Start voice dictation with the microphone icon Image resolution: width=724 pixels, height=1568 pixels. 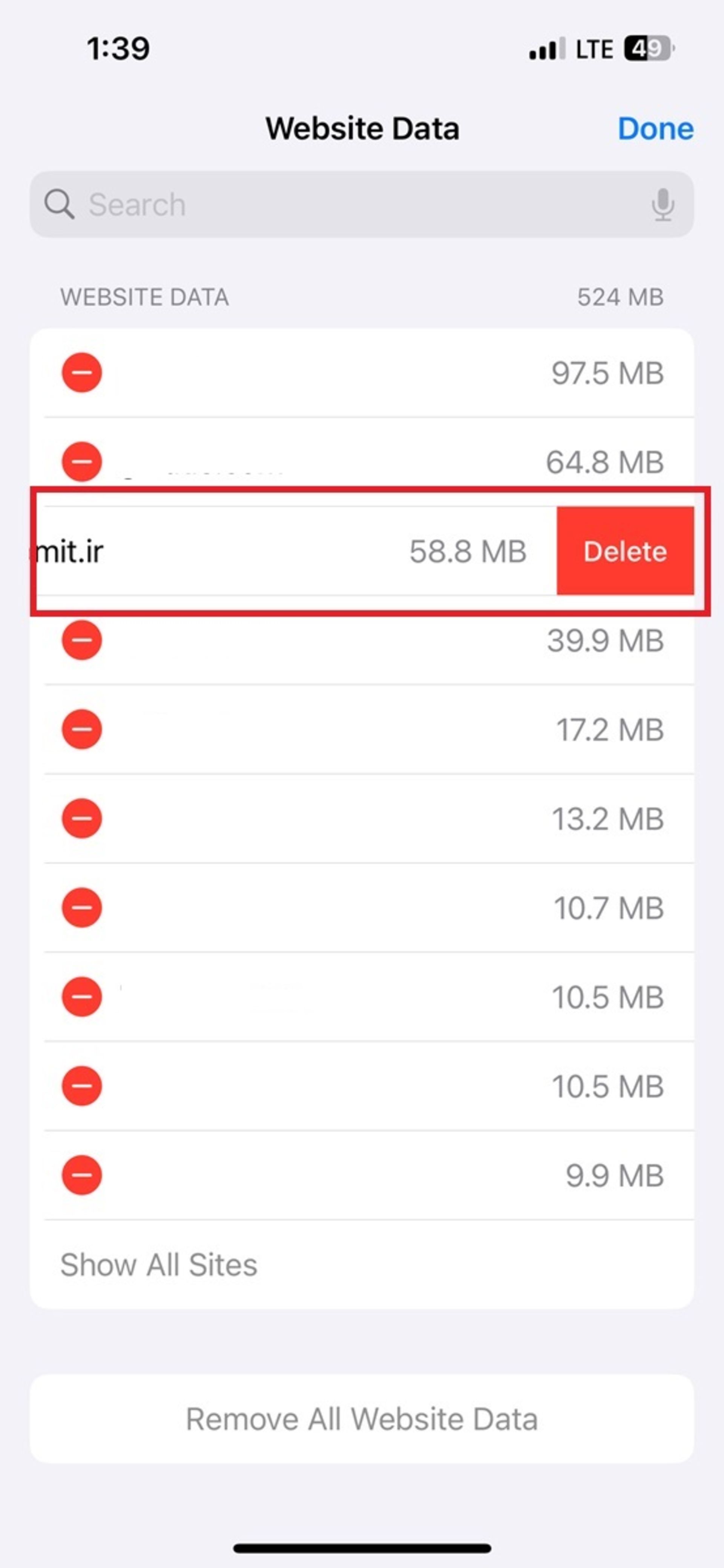(x=662, y=204)
